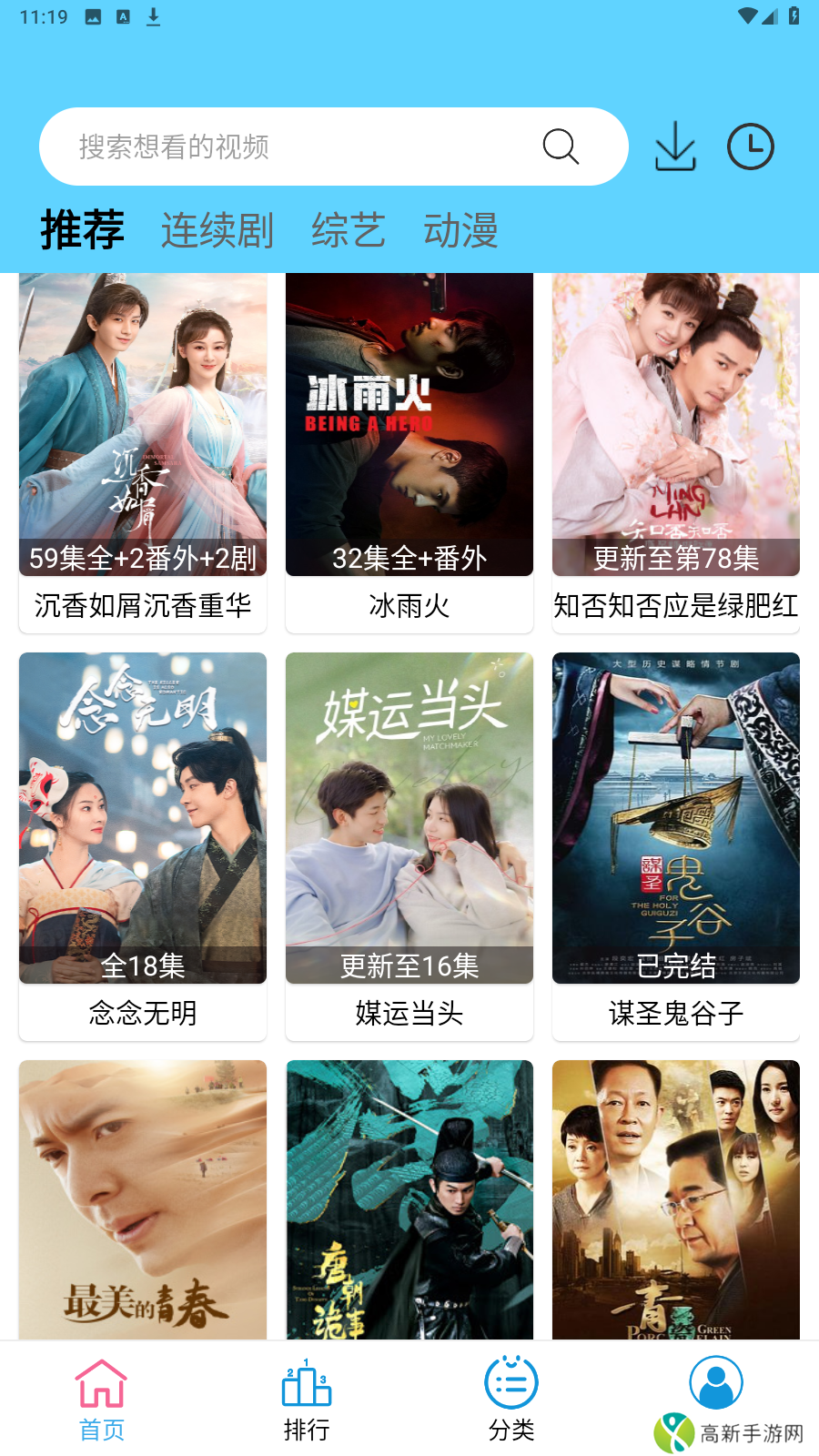819x1456 pixels.
Task: Switch to the 综艺 tab
Action: pyautogui.click(x=349, y=232)
